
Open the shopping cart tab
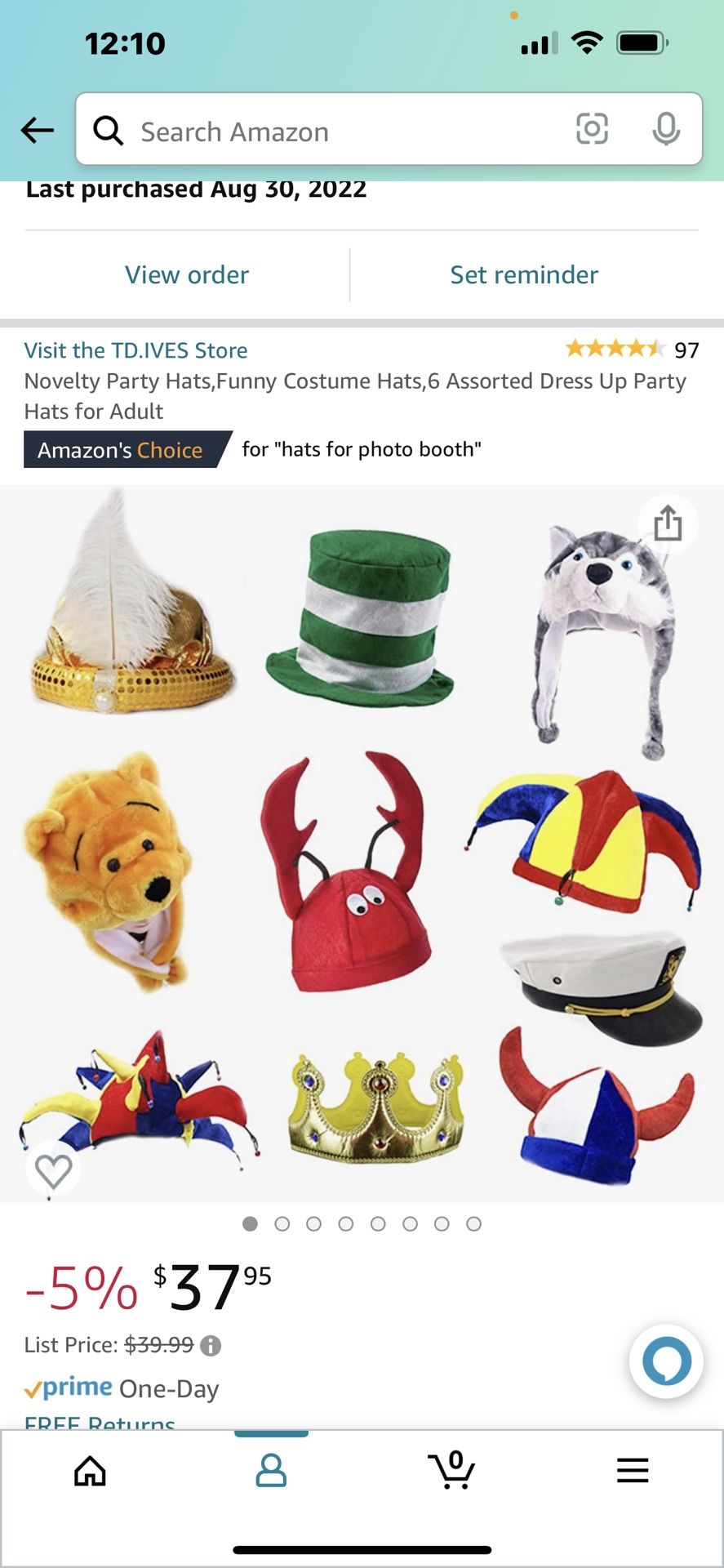(x=452, y=1471)
